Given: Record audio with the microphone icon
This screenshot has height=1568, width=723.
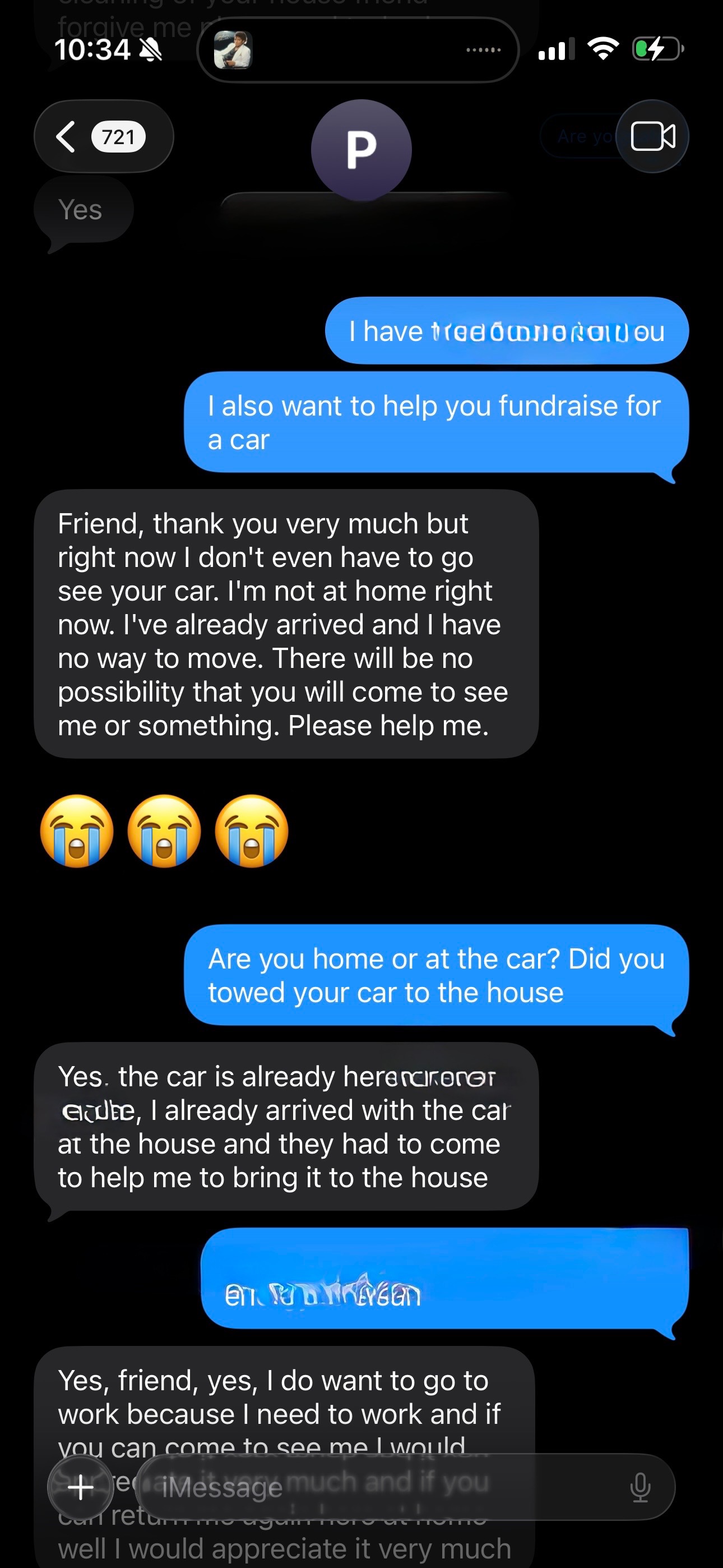Looking at the screenshot, I should tap(639, 1488).
